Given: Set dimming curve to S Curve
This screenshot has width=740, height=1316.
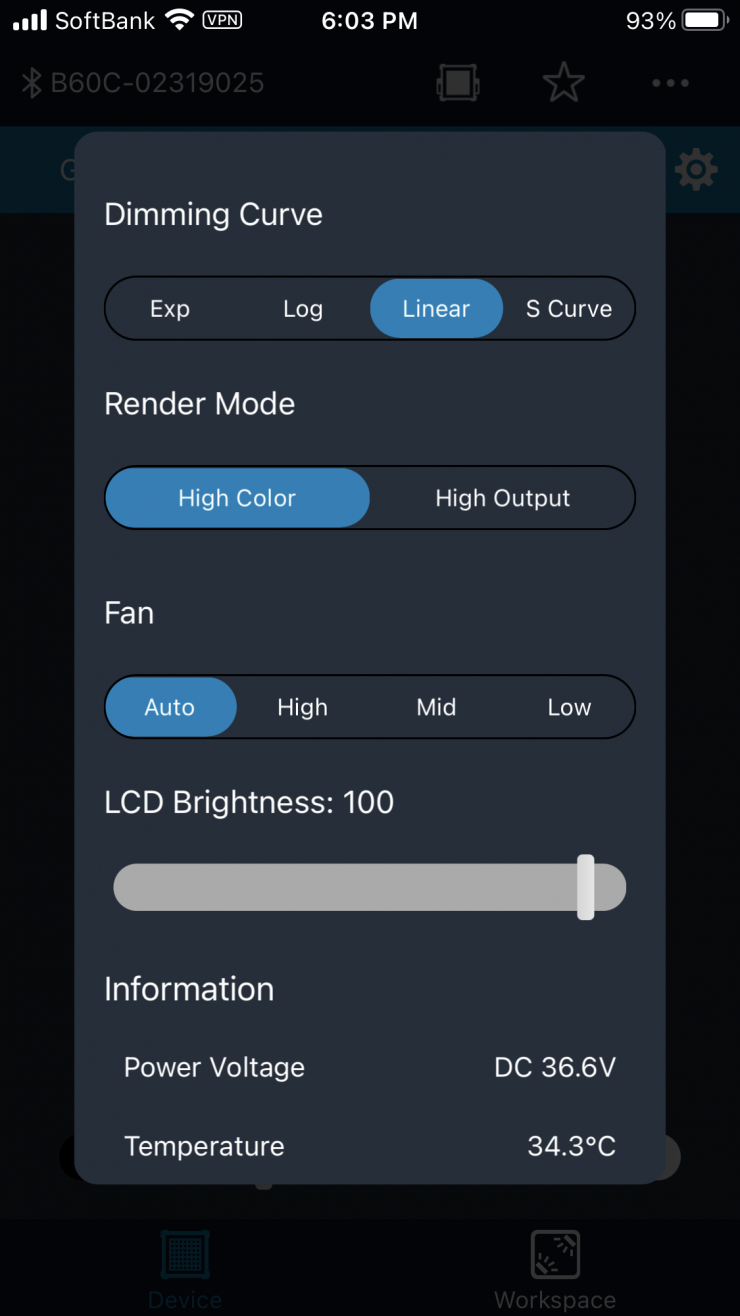Looking at the screenshot, I should pyautogui.click(x=568, y=309).
